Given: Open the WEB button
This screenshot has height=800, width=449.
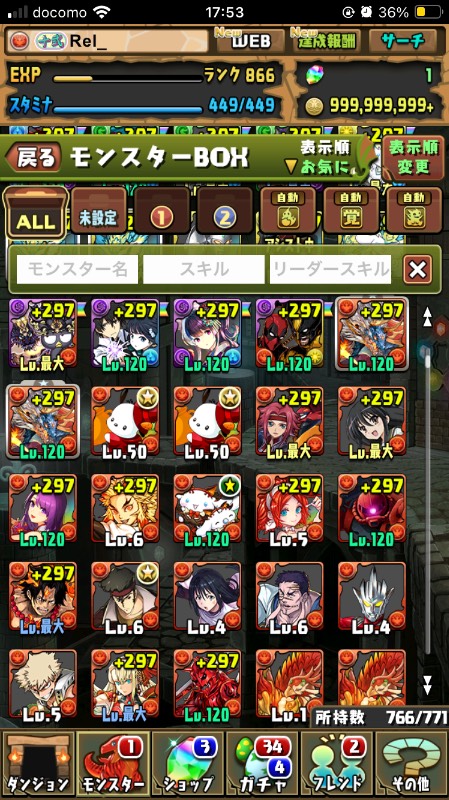Looking at the screenshot, I should coord(251,41).
